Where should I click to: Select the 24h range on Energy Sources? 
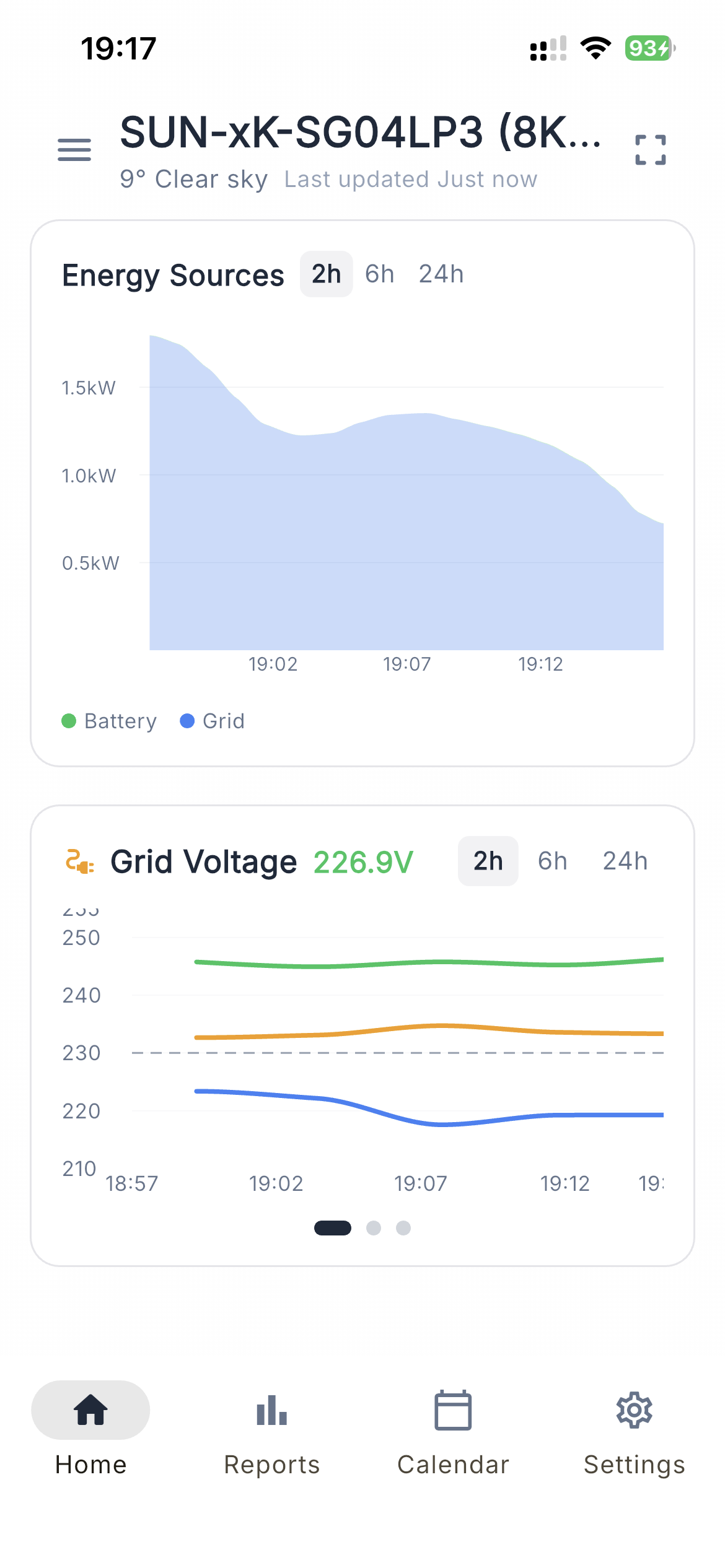pyautogui.click(x=441, y=273)
